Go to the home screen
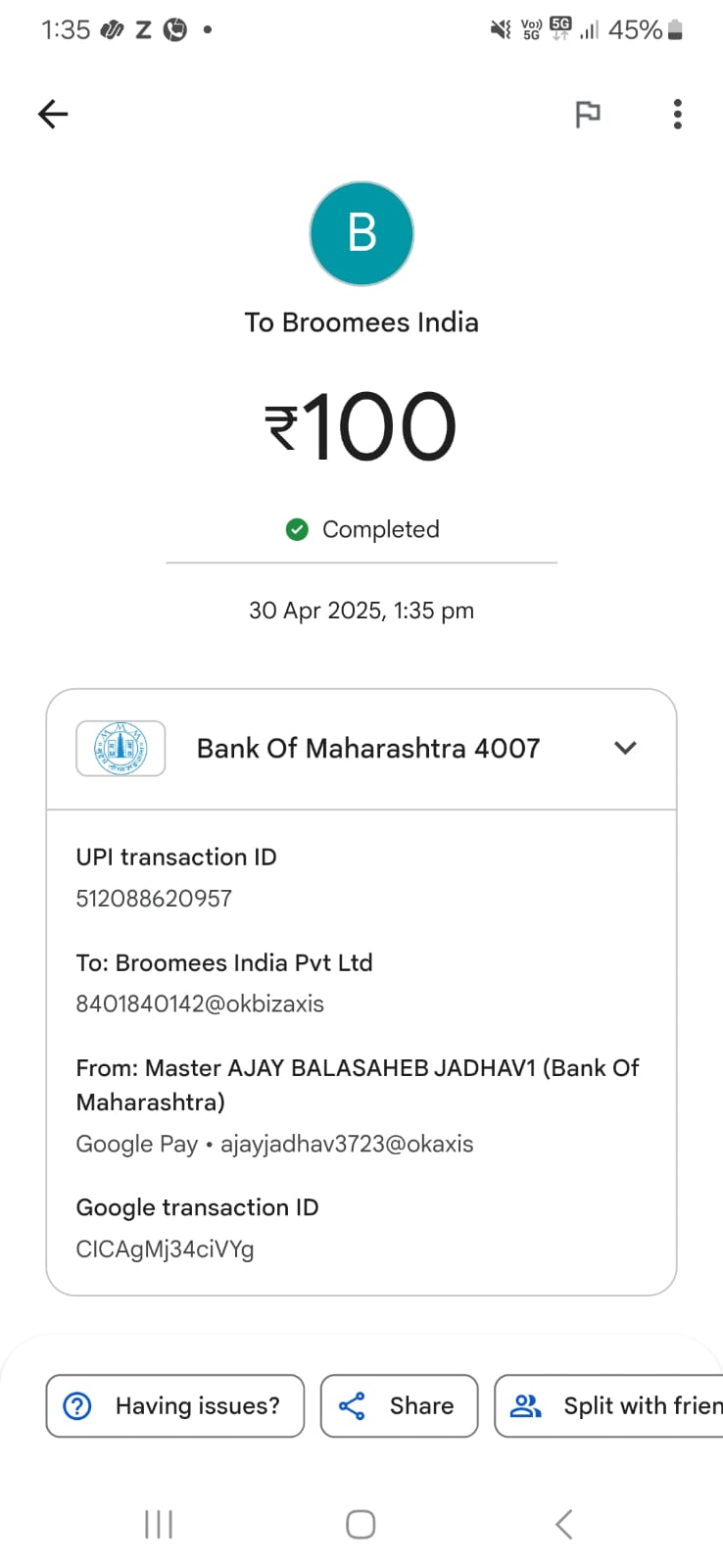 [x=361, y=1524]
